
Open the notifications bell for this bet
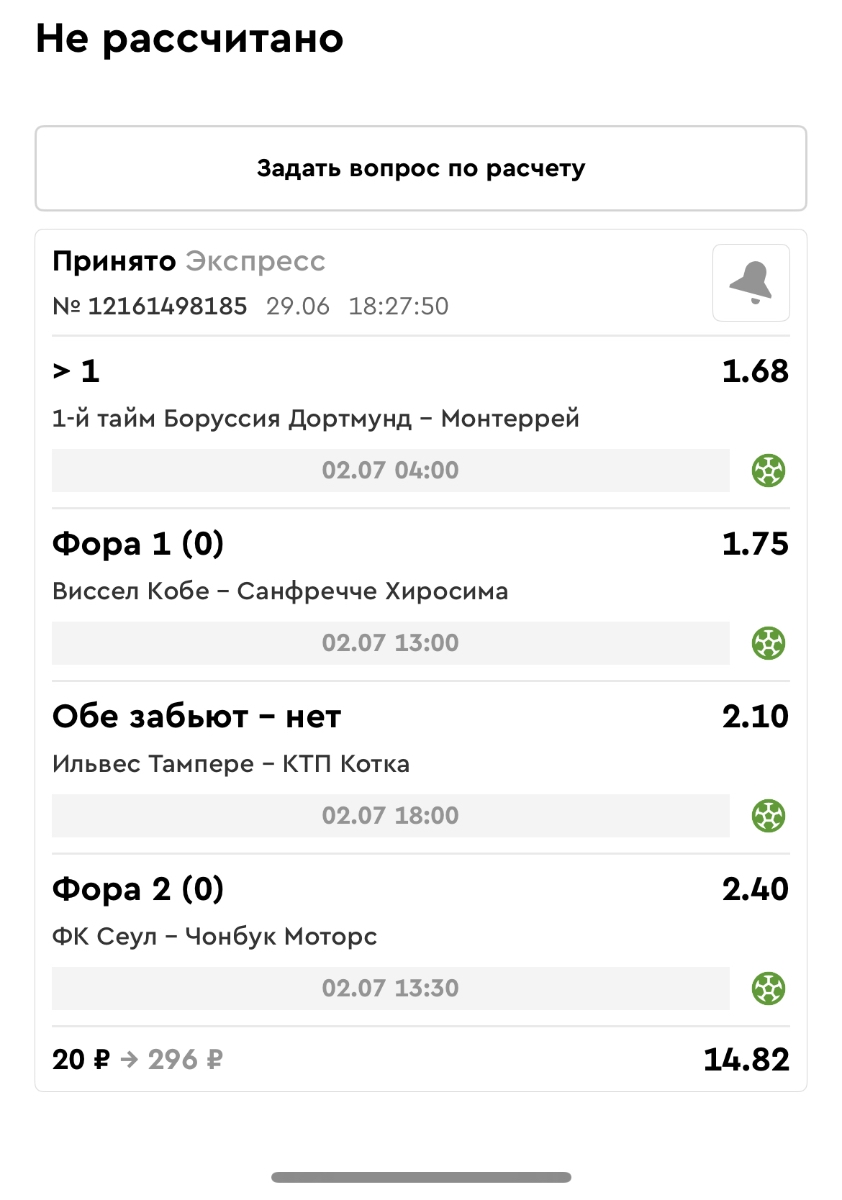750,283
